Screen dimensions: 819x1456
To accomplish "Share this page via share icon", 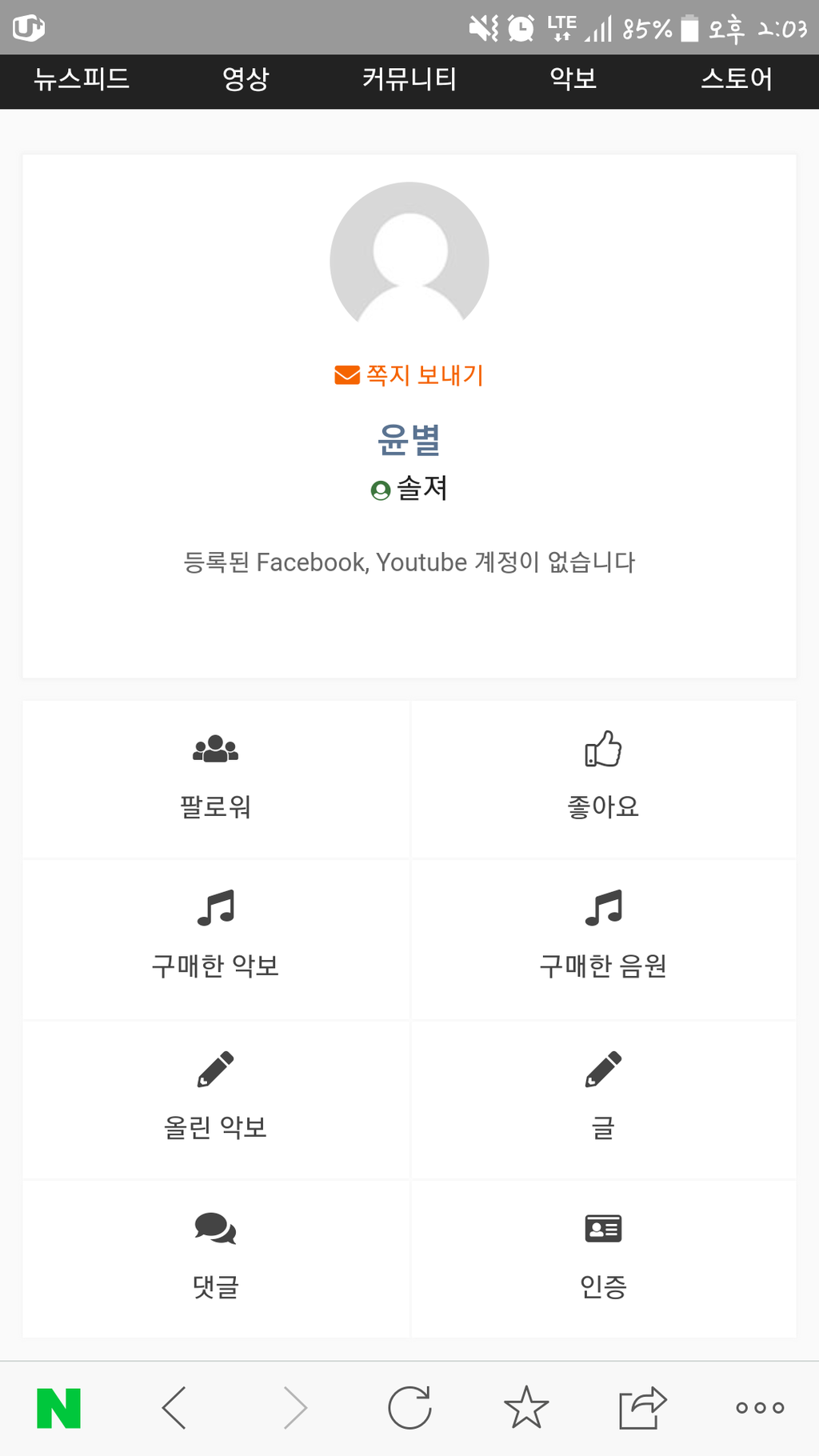I will coord(643,1408).
